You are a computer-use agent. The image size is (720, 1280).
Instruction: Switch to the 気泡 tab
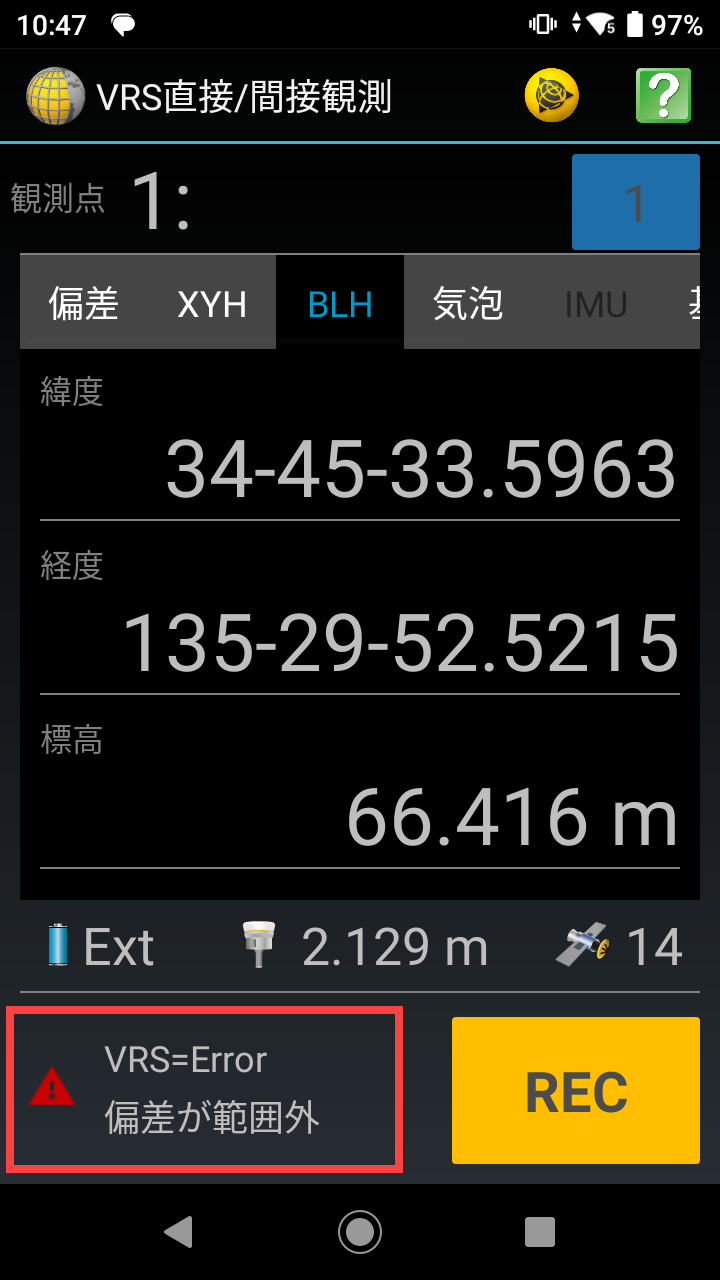468,304
